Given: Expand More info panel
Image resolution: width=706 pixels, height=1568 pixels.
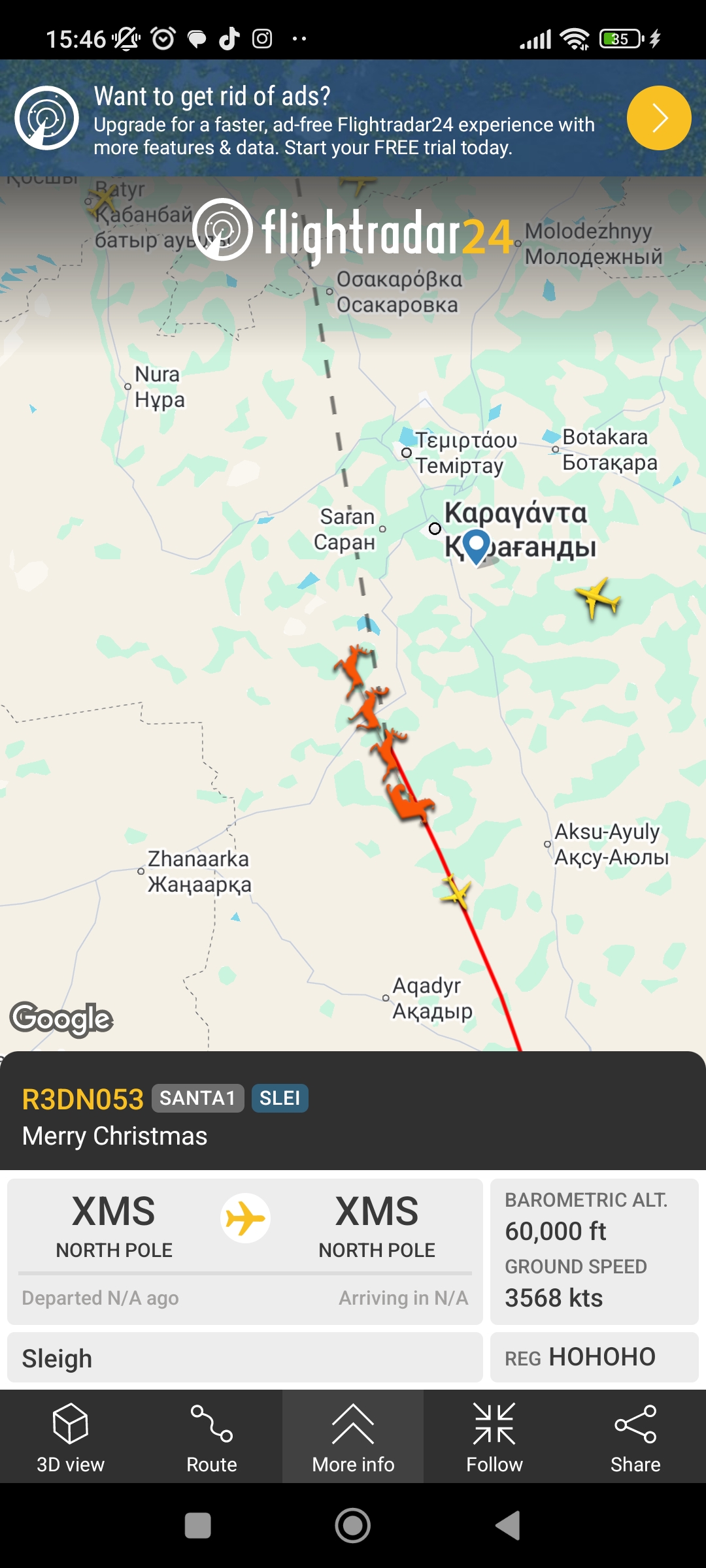Looking at the screenshot, I should pos(353,1437).
